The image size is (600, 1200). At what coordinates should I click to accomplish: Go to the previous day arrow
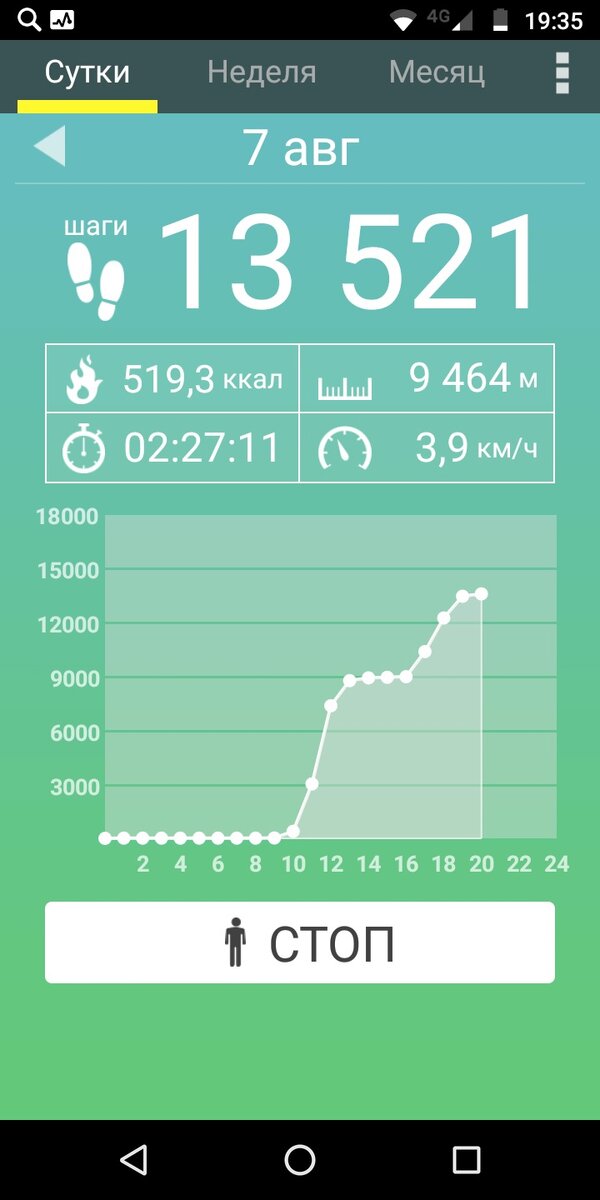(49, 147)
